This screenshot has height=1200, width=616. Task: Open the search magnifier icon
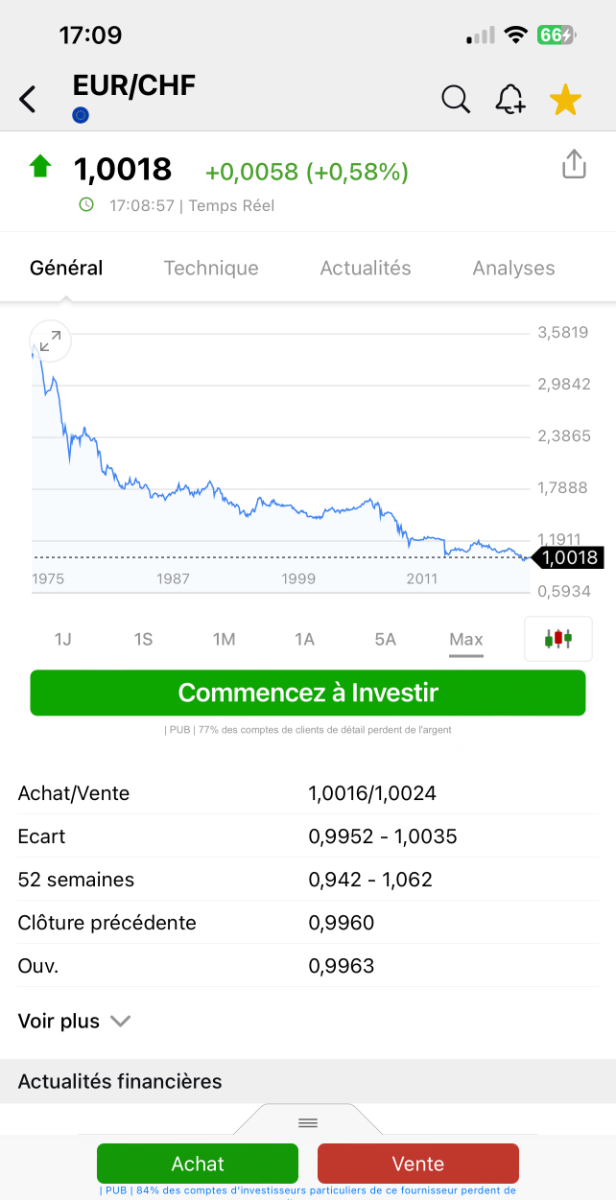point(456,99)
